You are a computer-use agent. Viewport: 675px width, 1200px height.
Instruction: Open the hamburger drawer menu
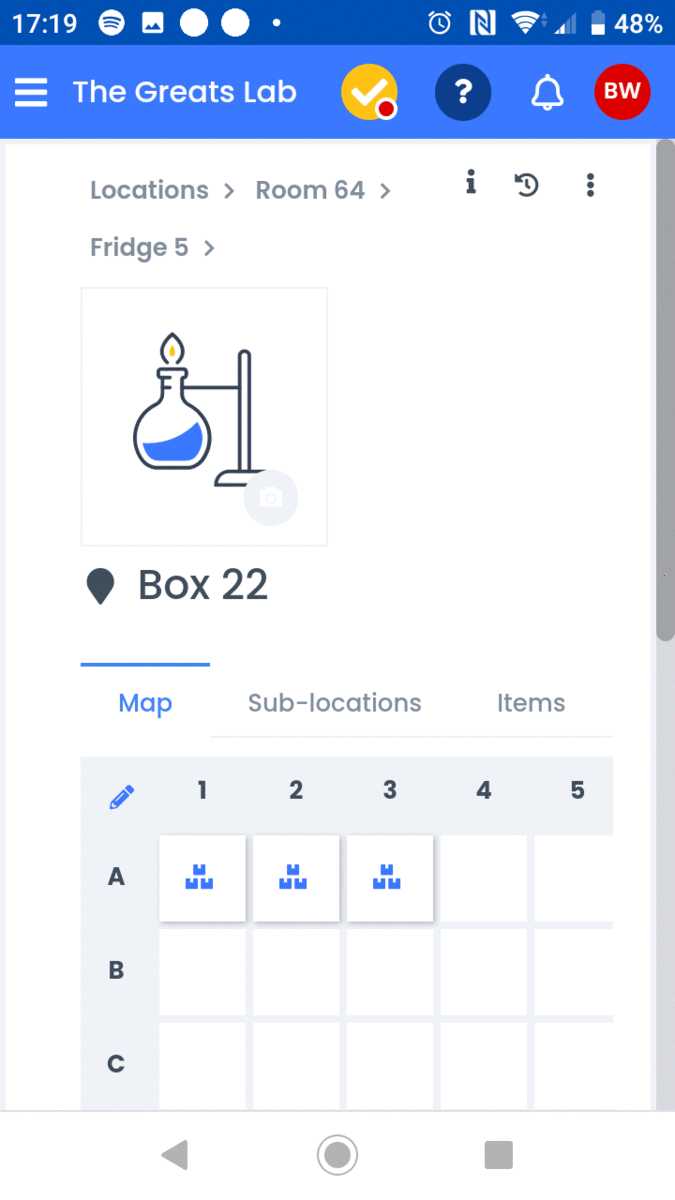(x=31, y=93)
